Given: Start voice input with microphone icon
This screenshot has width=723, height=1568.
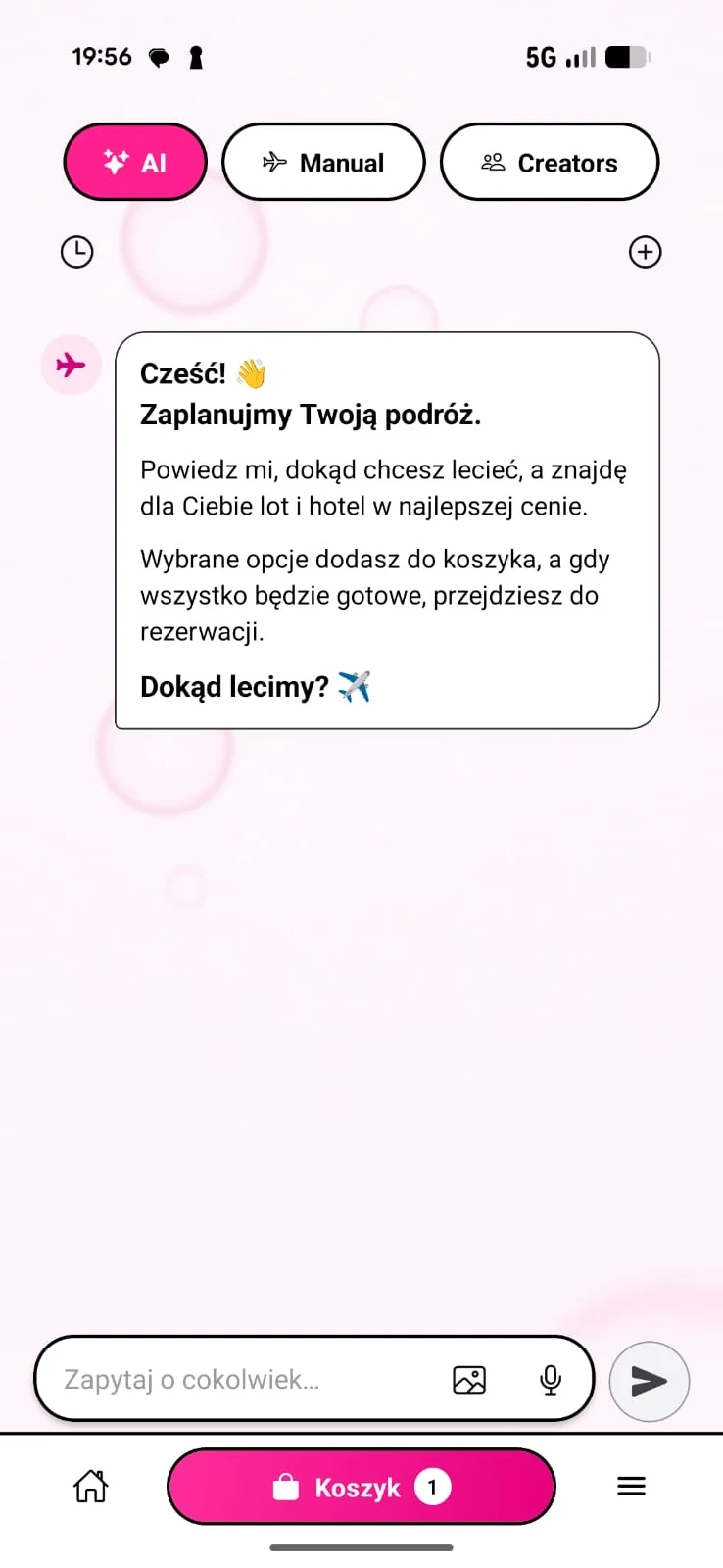Looking at the screenshot, I should coord(551,1380).
